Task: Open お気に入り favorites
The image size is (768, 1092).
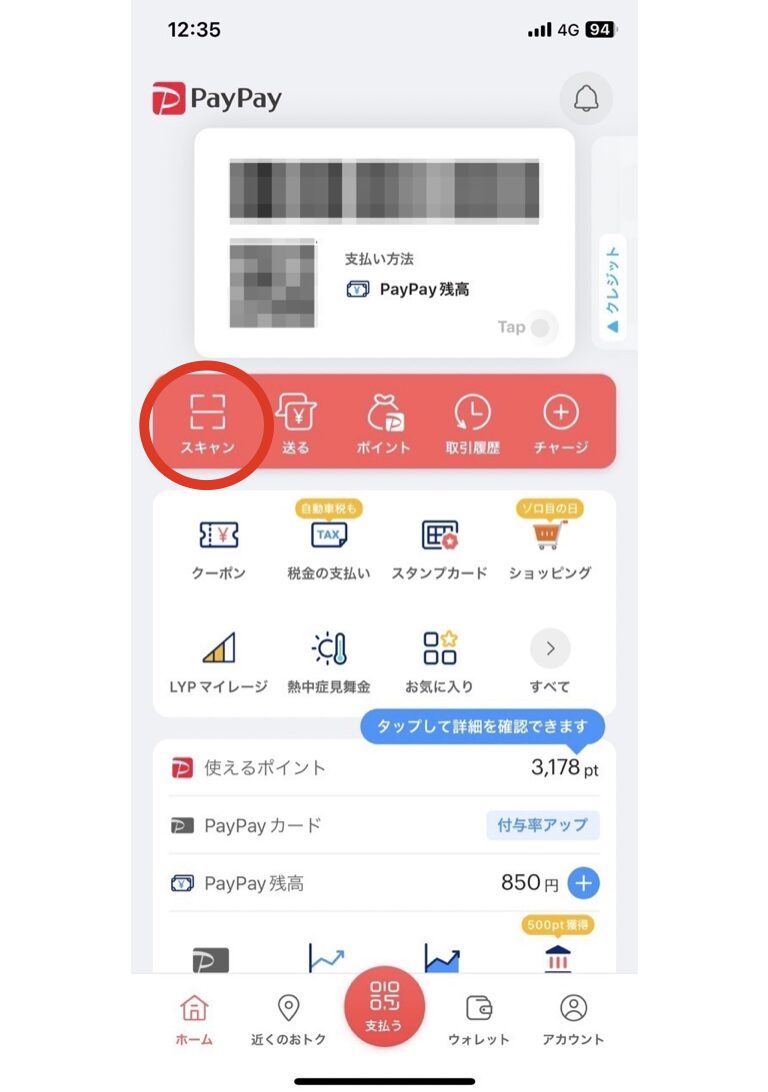Action: [x=439, y=661]
